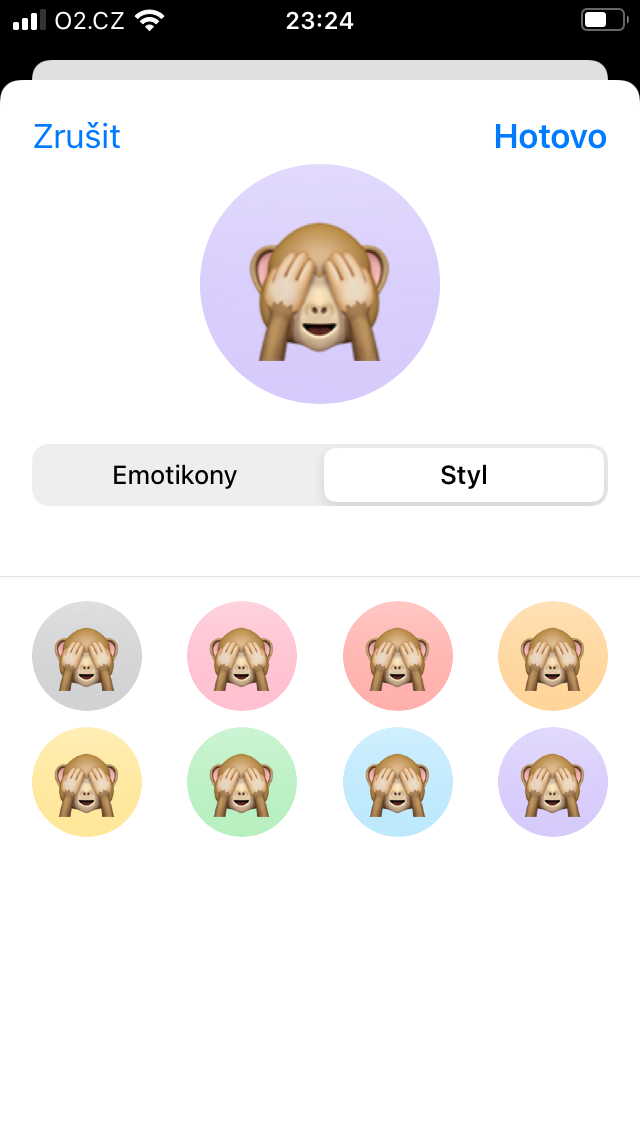Pick the pink background style
Image resolution: width=640 pixels, height=1136 pixels.
242,656
